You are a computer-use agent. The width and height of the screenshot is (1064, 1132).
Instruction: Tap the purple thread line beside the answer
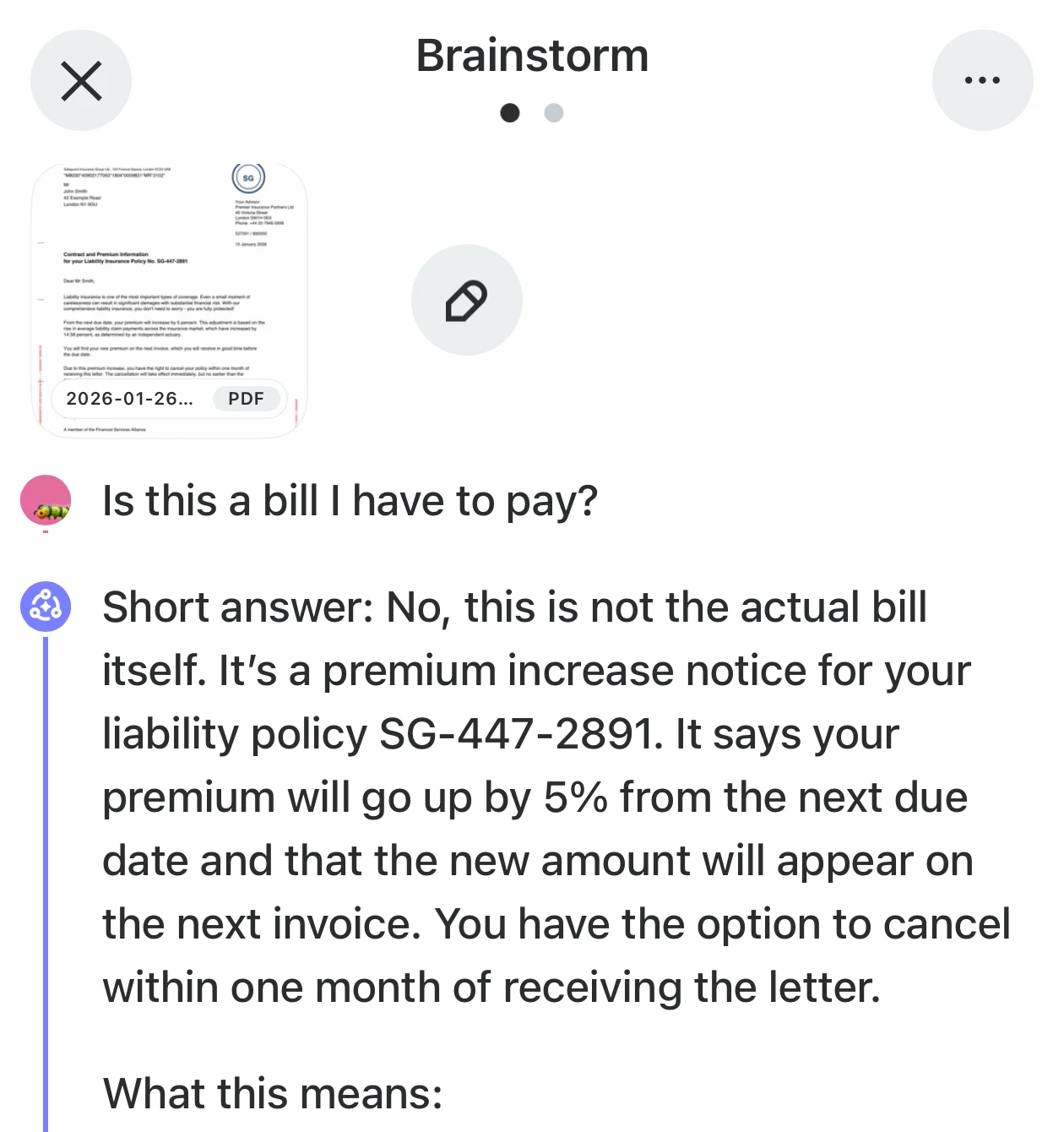(x=46, y=845)
